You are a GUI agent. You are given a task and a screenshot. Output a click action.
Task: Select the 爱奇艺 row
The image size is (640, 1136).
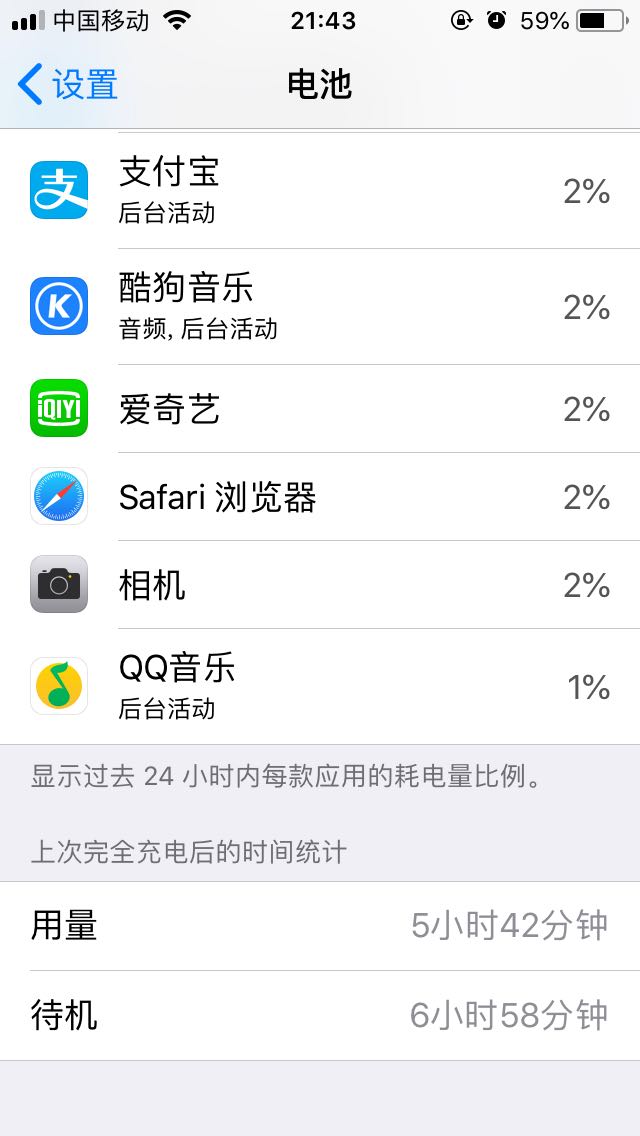[x=320, y=409]
